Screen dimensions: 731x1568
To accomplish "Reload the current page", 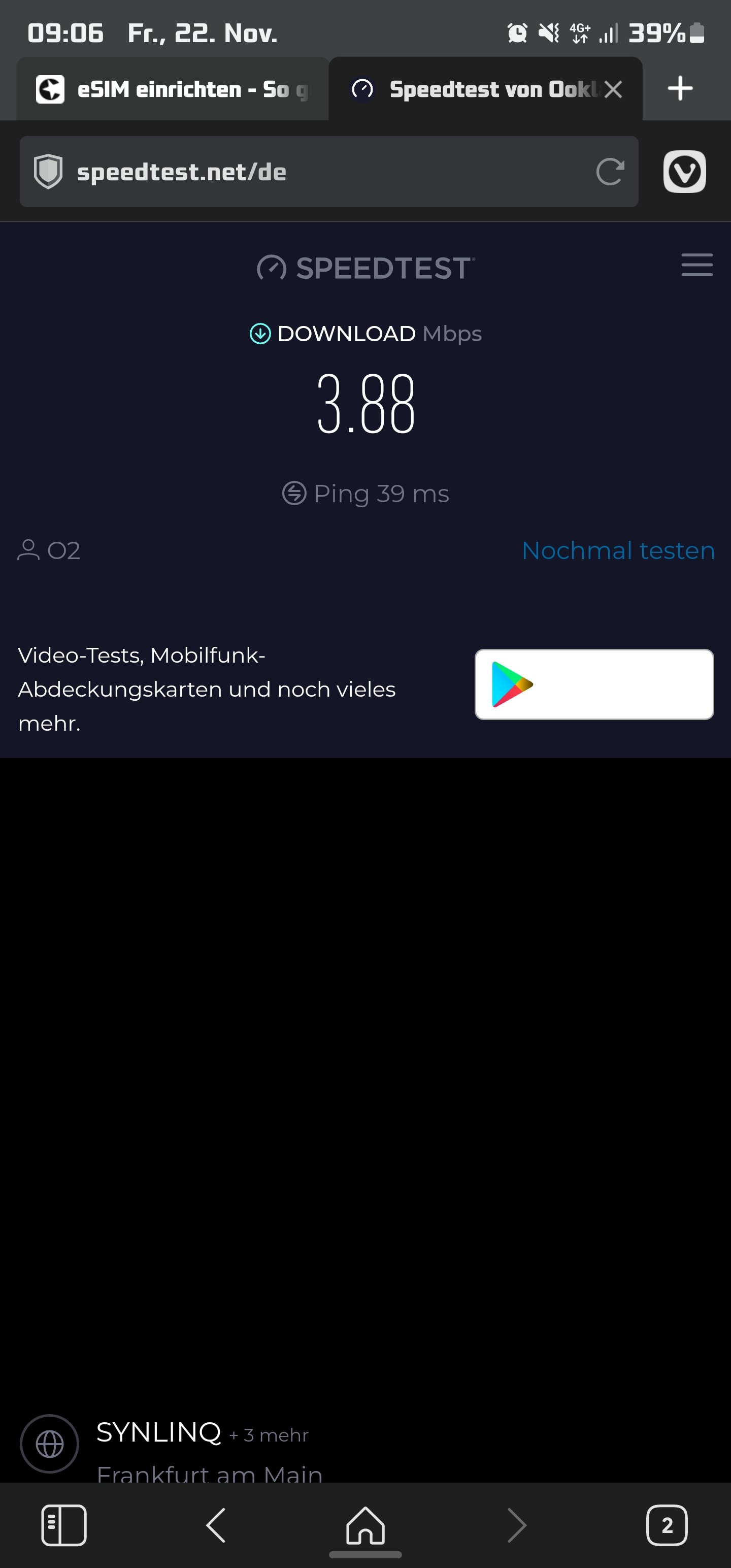I will pyautogui.click(x=610, y=172).
